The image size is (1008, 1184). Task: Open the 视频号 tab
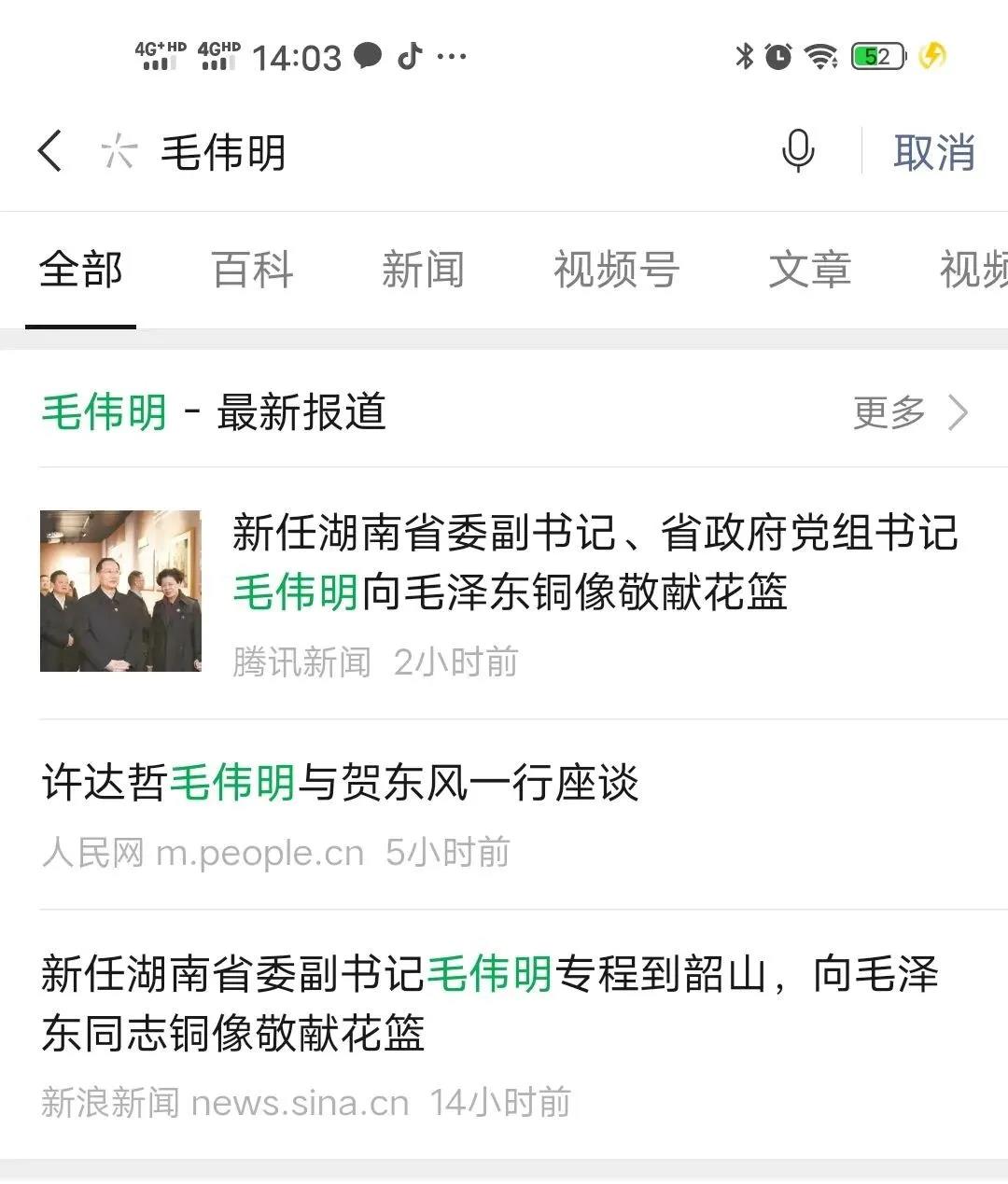tap(616, 271)
